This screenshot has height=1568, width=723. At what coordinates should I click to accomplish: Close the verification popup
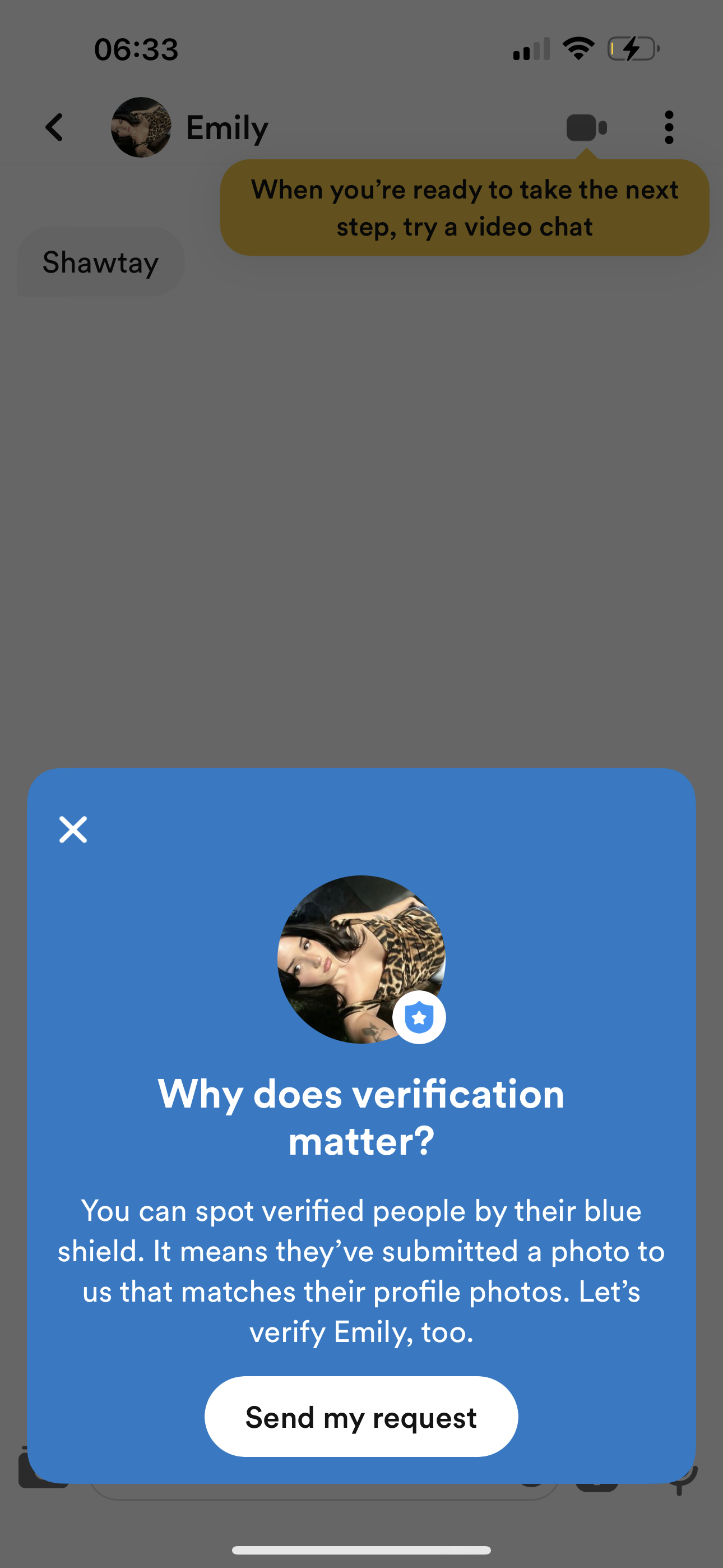[73, 829]
